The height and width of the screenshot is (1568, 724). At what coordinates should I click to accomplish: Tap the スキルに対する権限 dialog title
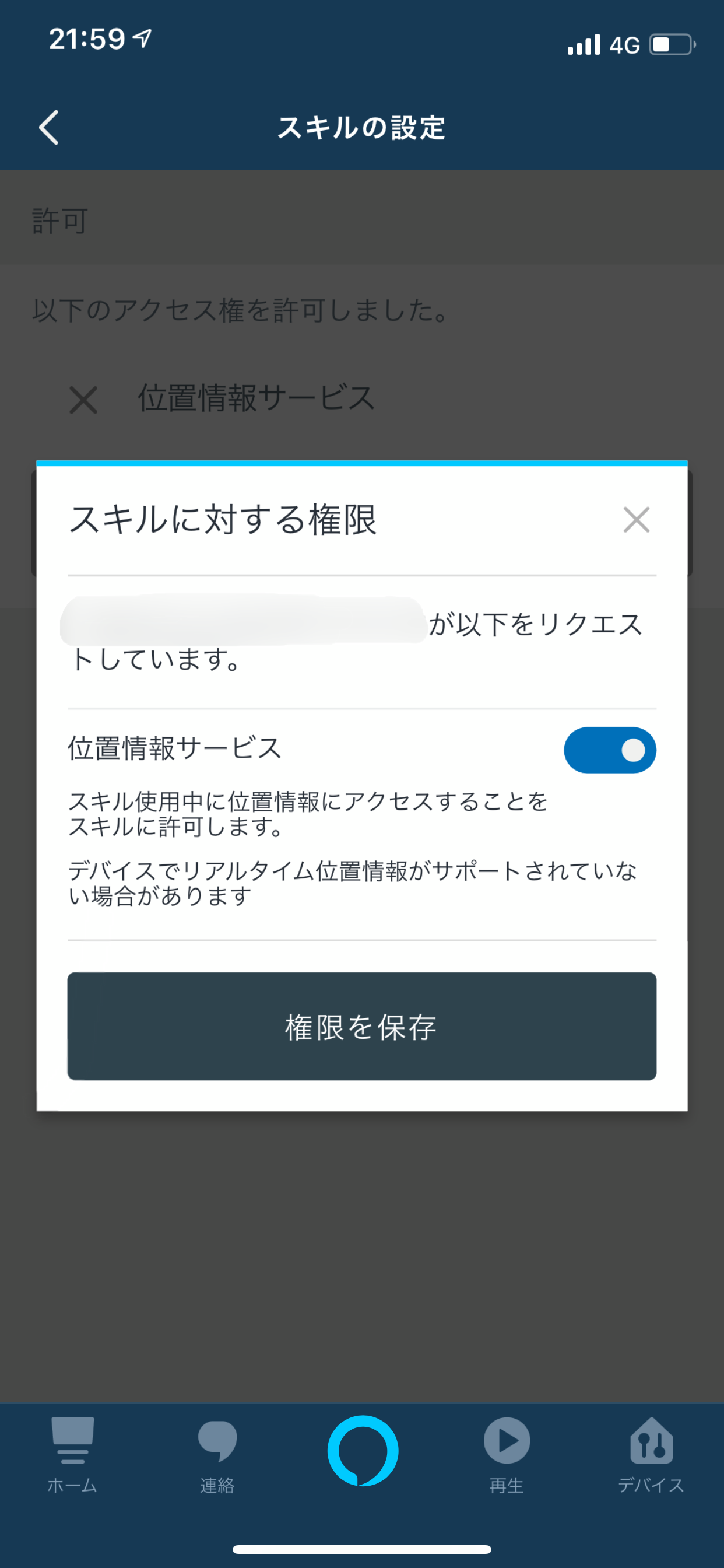(x=225, y=518)
